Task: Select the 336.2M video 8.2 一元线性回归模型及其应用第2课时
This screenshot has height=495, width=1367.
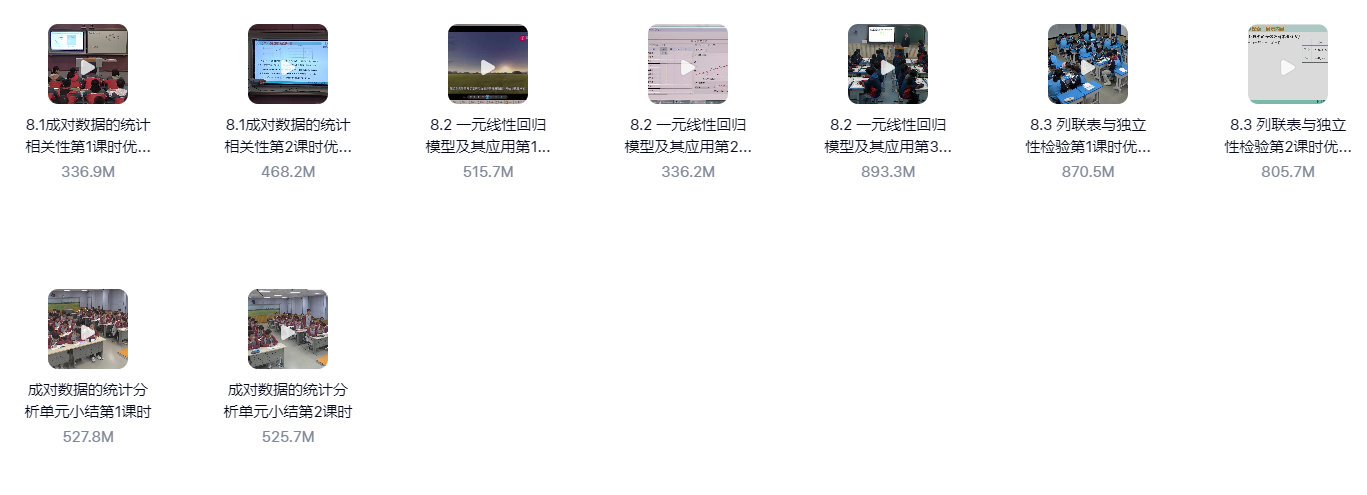Action: [x=688, y=65]
